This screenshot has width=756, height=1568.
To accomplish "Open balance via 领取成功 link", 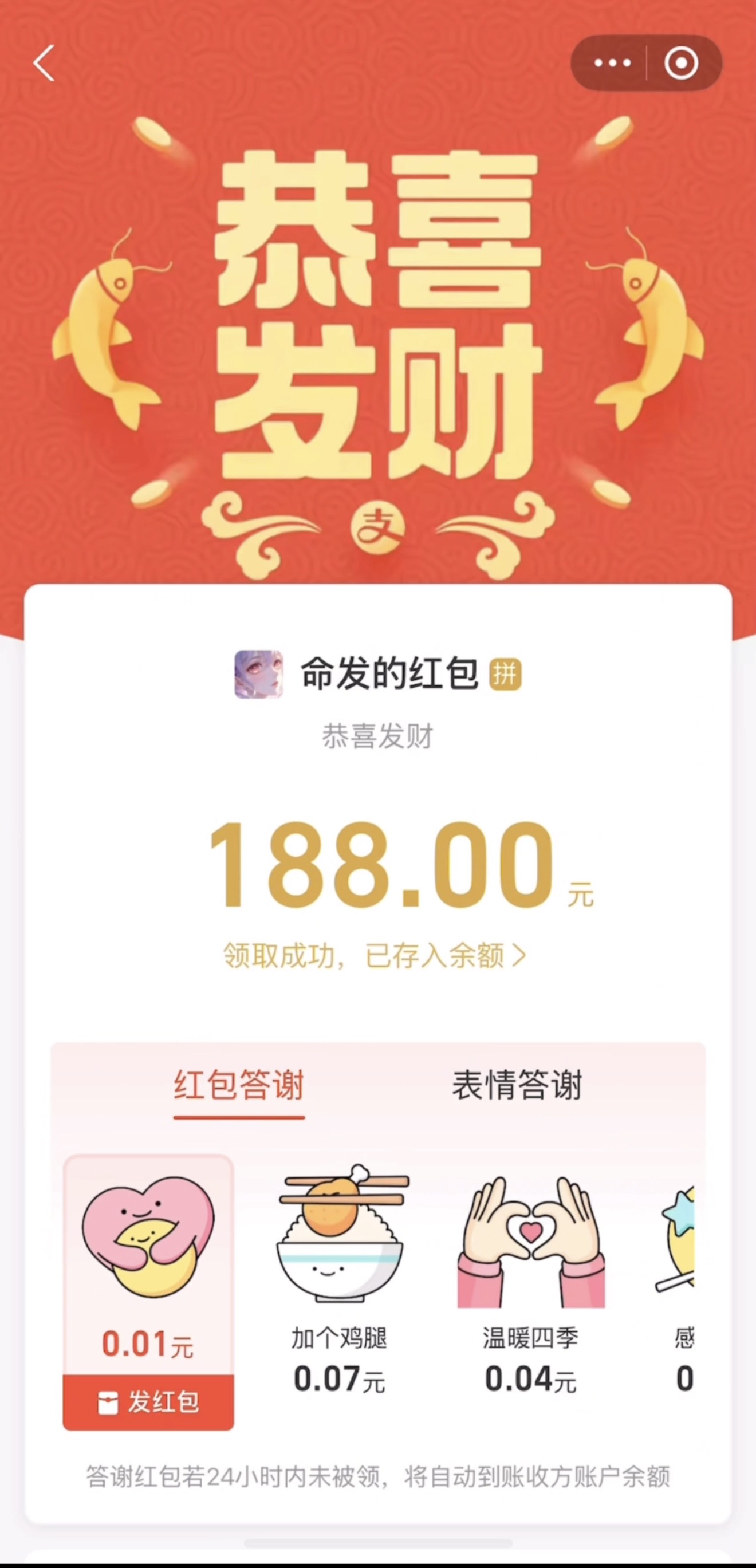I will tap(375, 956).
